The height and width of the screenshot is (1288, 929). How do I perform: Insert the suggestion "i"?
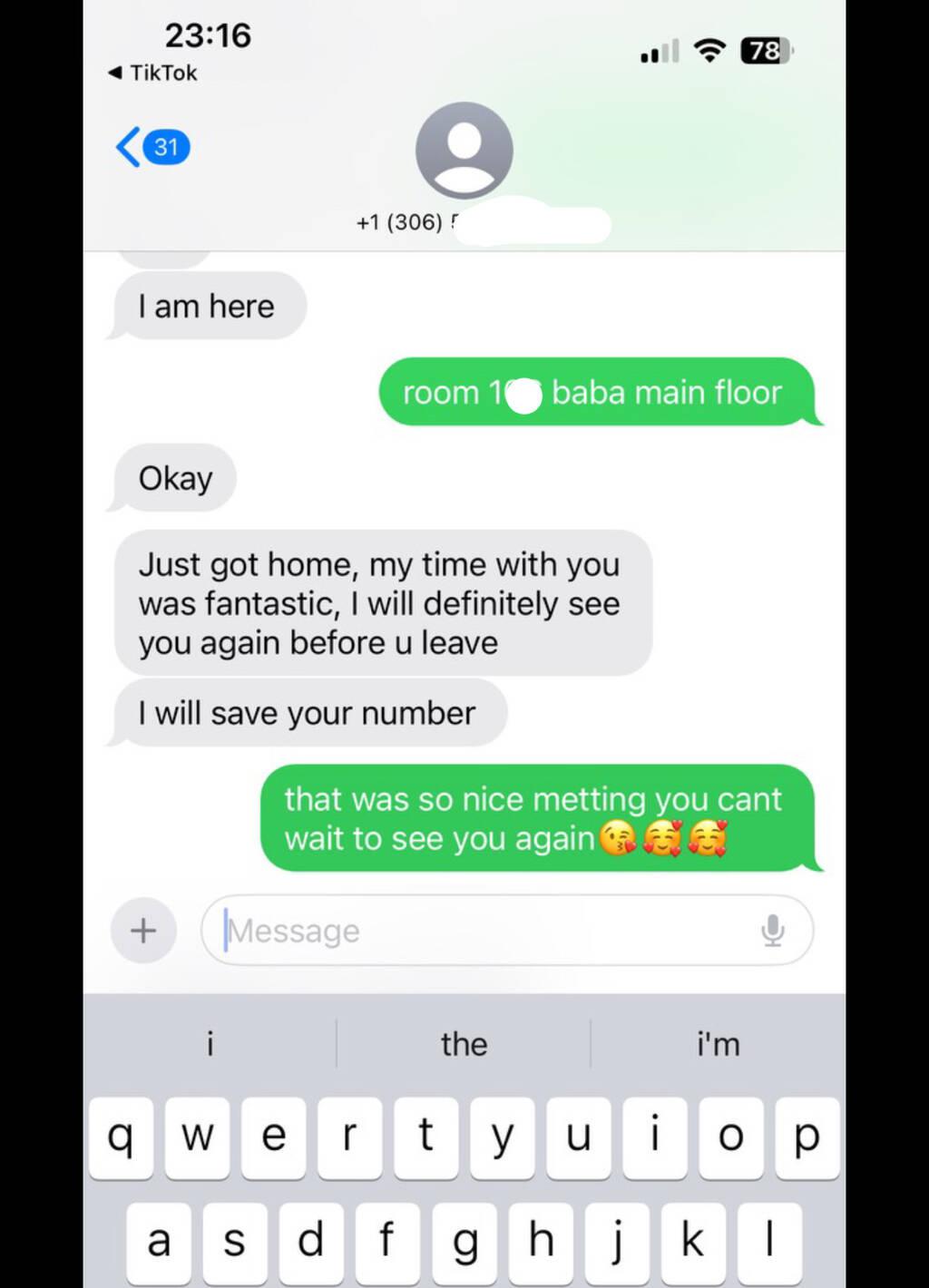[x=210, y=1044]
